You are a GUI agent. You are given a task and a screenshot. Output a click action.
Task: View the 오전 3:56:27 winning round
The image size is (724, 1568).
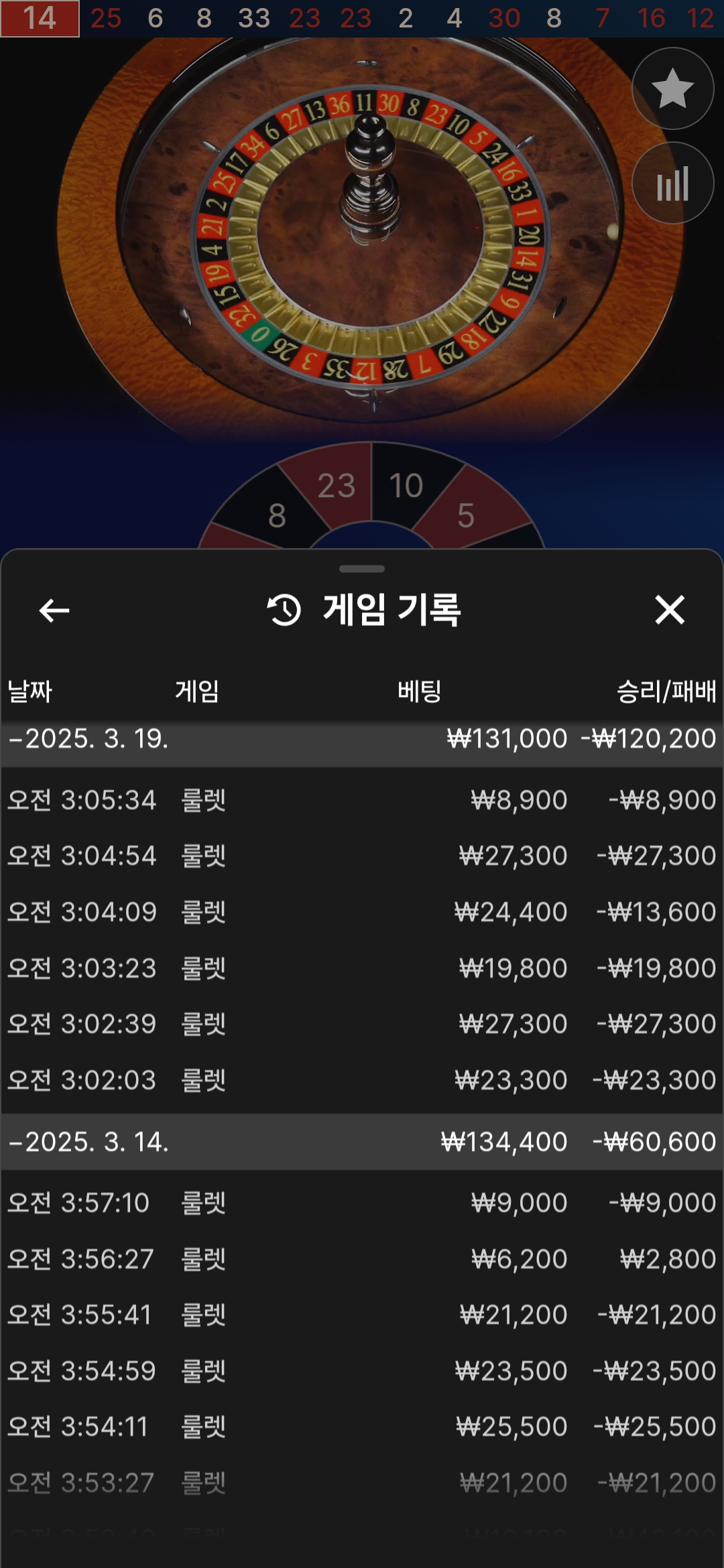pyautogui.click(x=362, y=1259)
